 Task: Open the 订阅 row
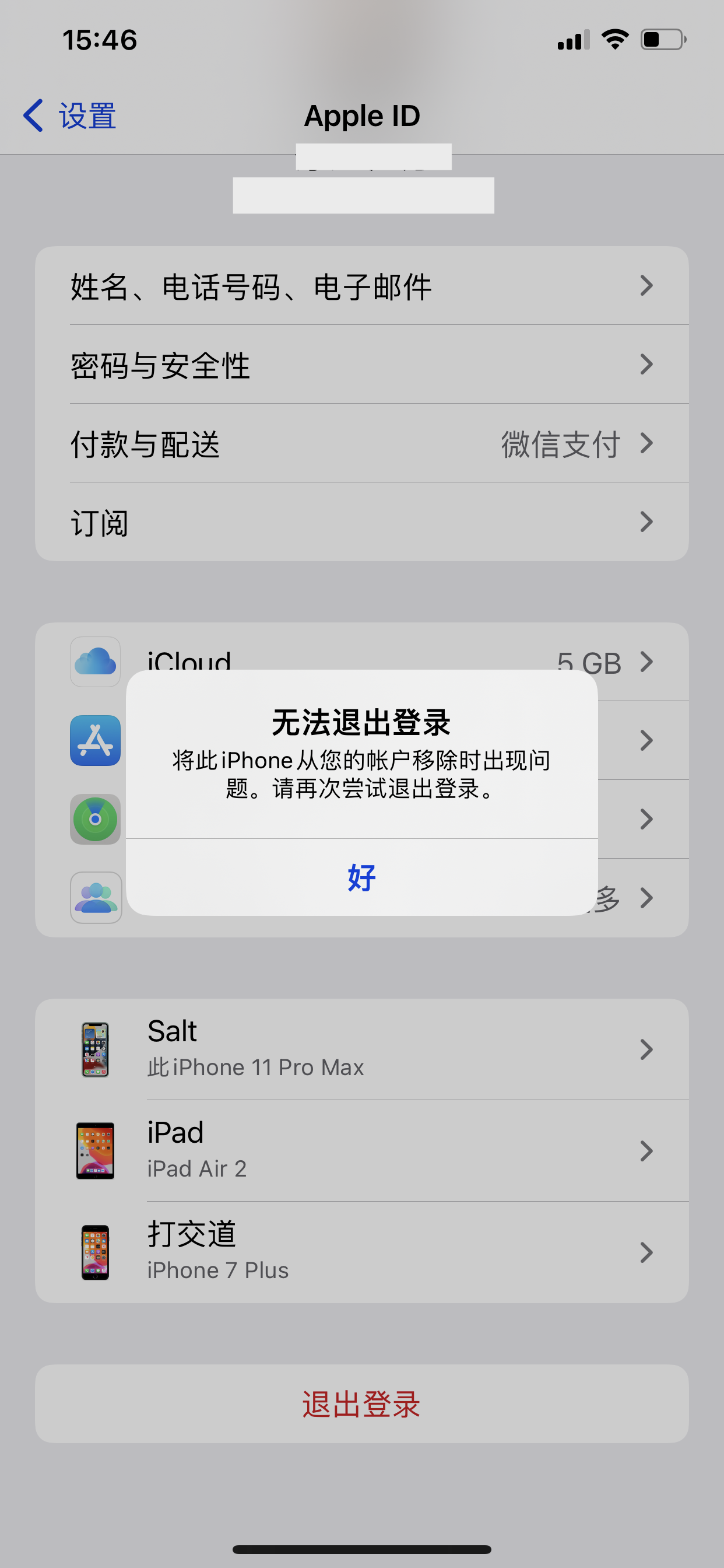(361, 522)
